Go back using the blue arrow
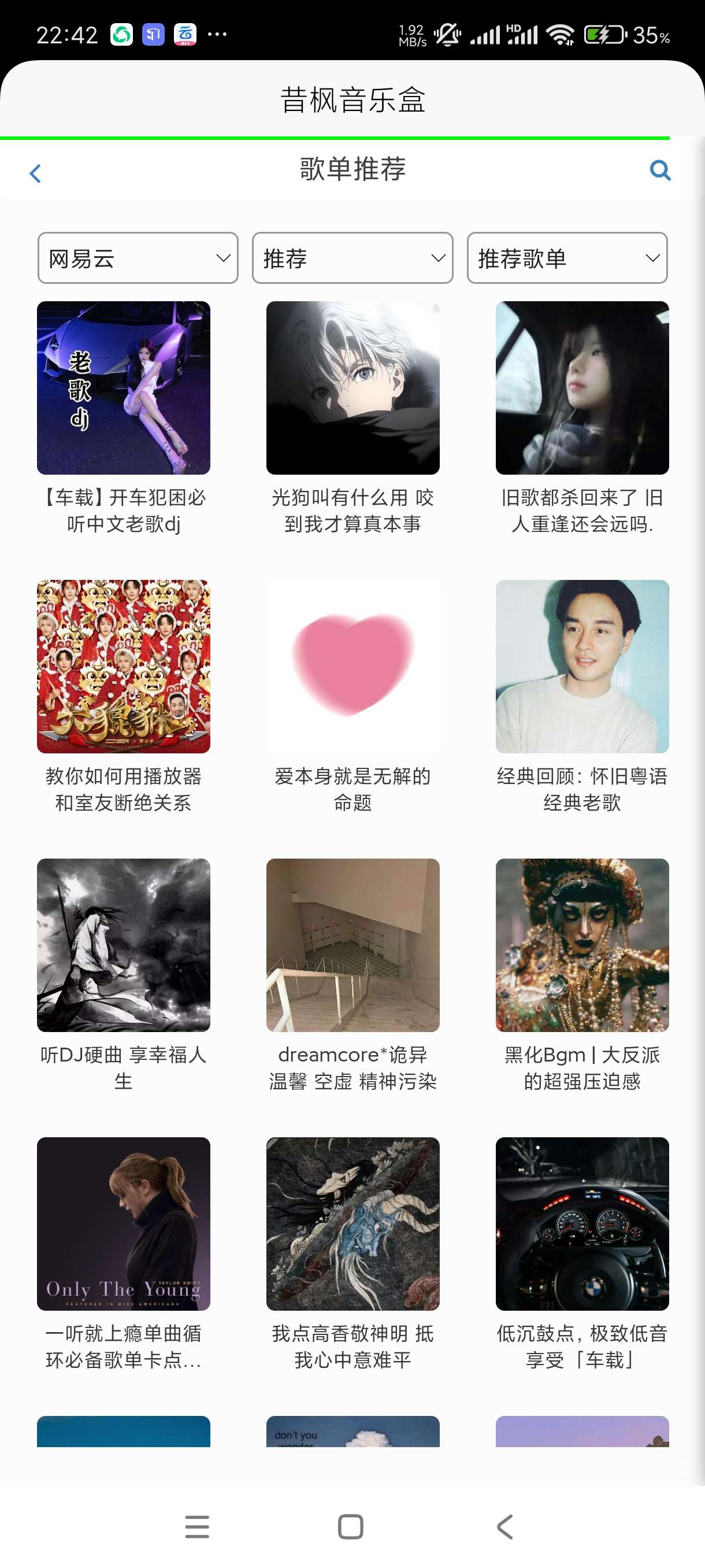 (35, 173)
